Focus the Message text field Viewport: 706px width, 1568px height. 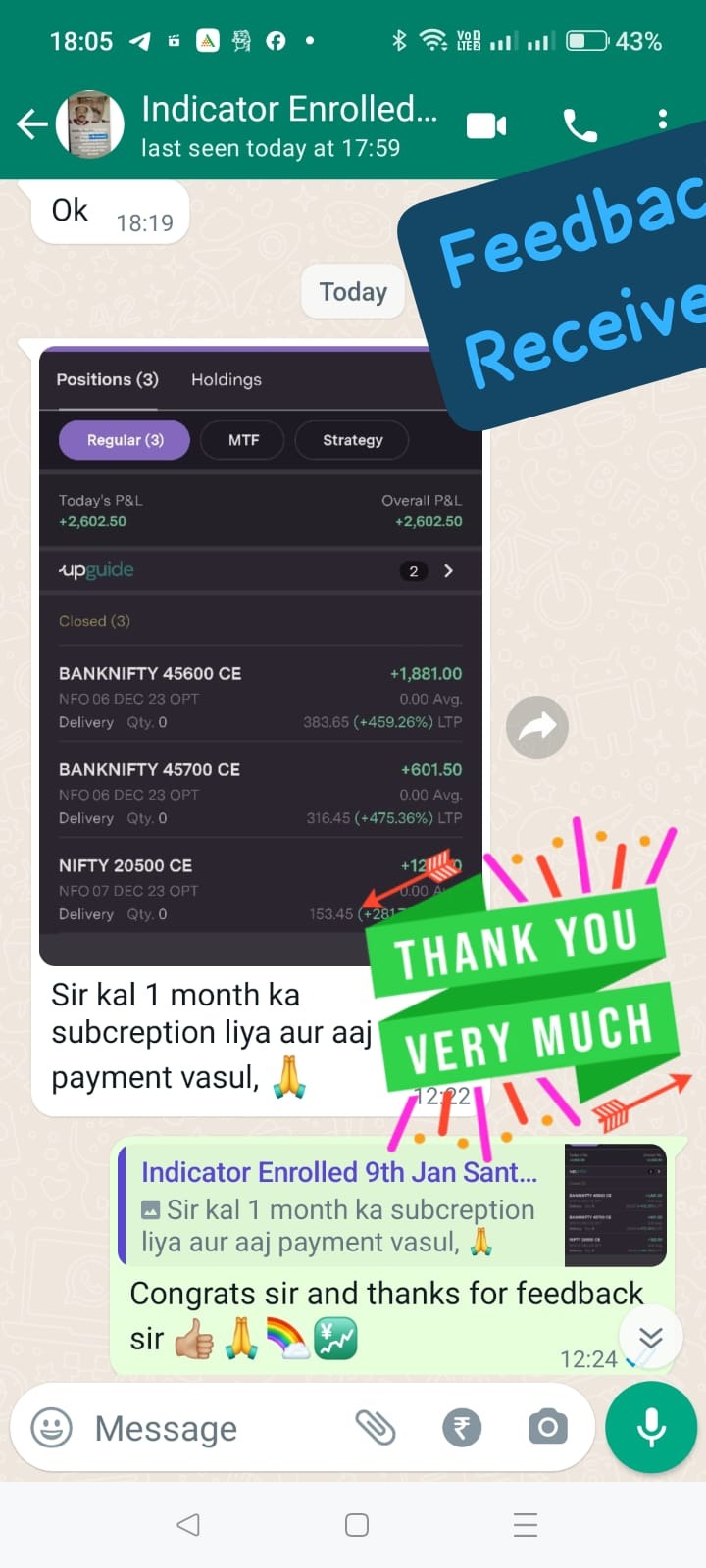point(216,1428)
